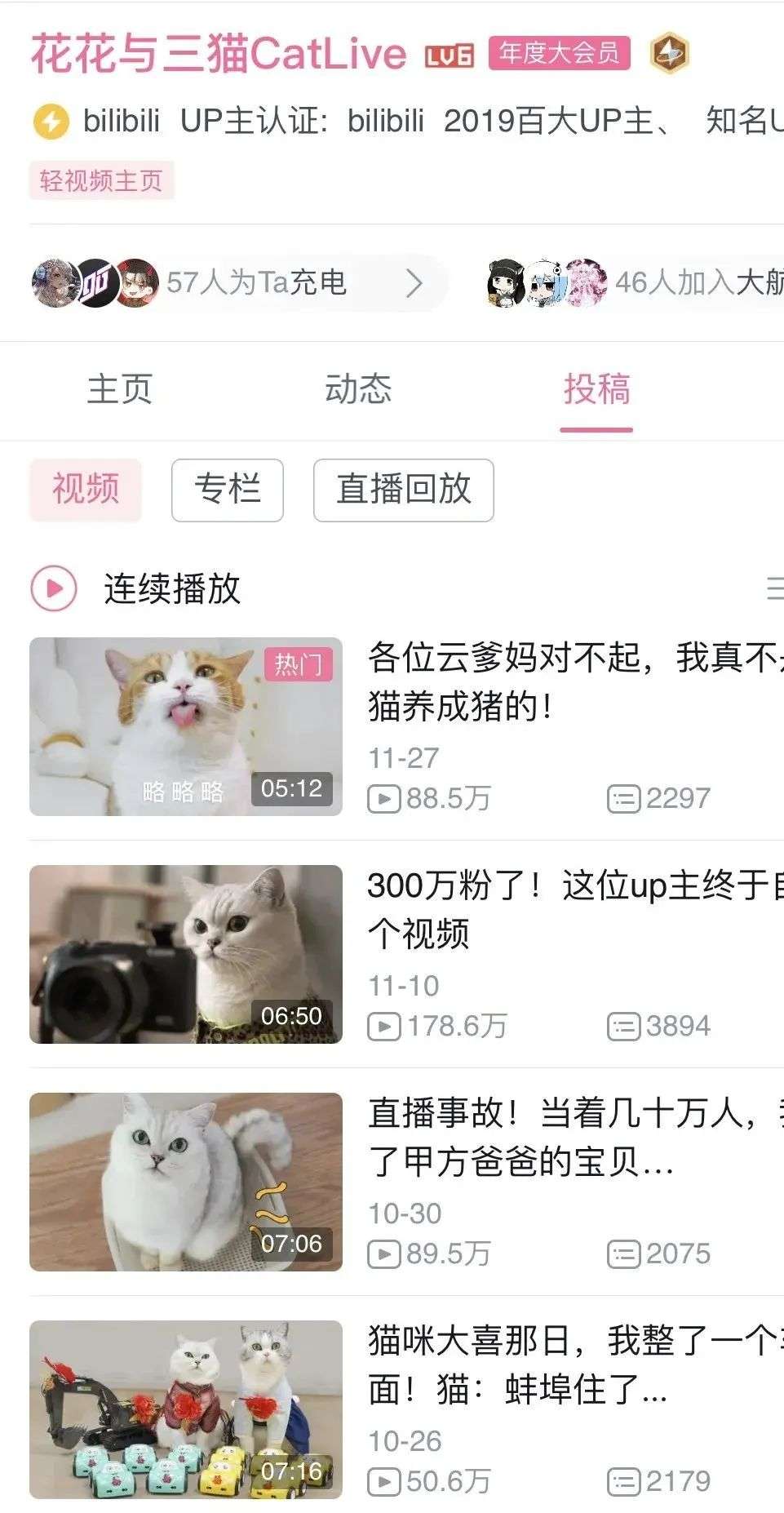Viewport: 784px width, 1513px height.
Task: Show 直播回放 replays
Action: click(x=403, y=490)
